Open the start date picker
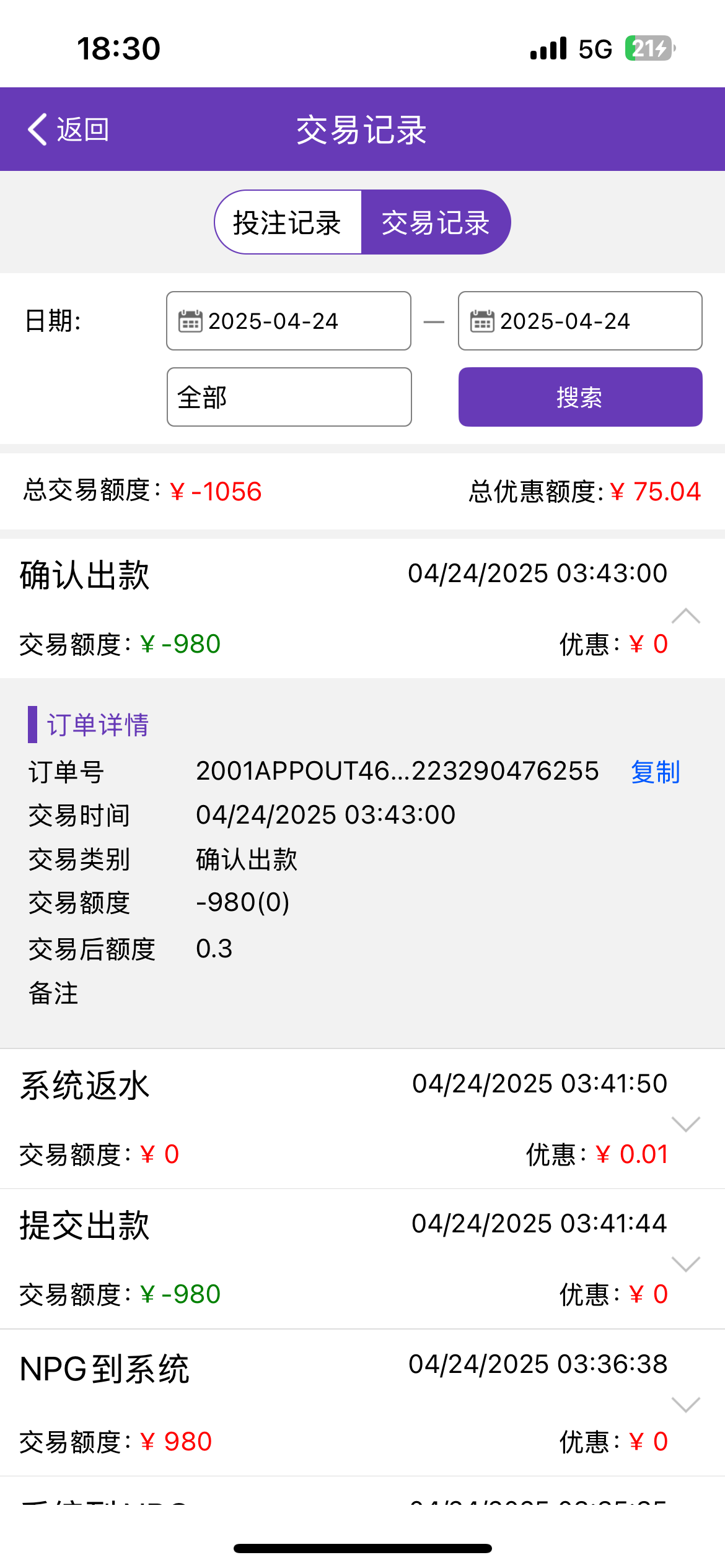The height and width of the screenshot is (1568, 725). pos(288,321)
